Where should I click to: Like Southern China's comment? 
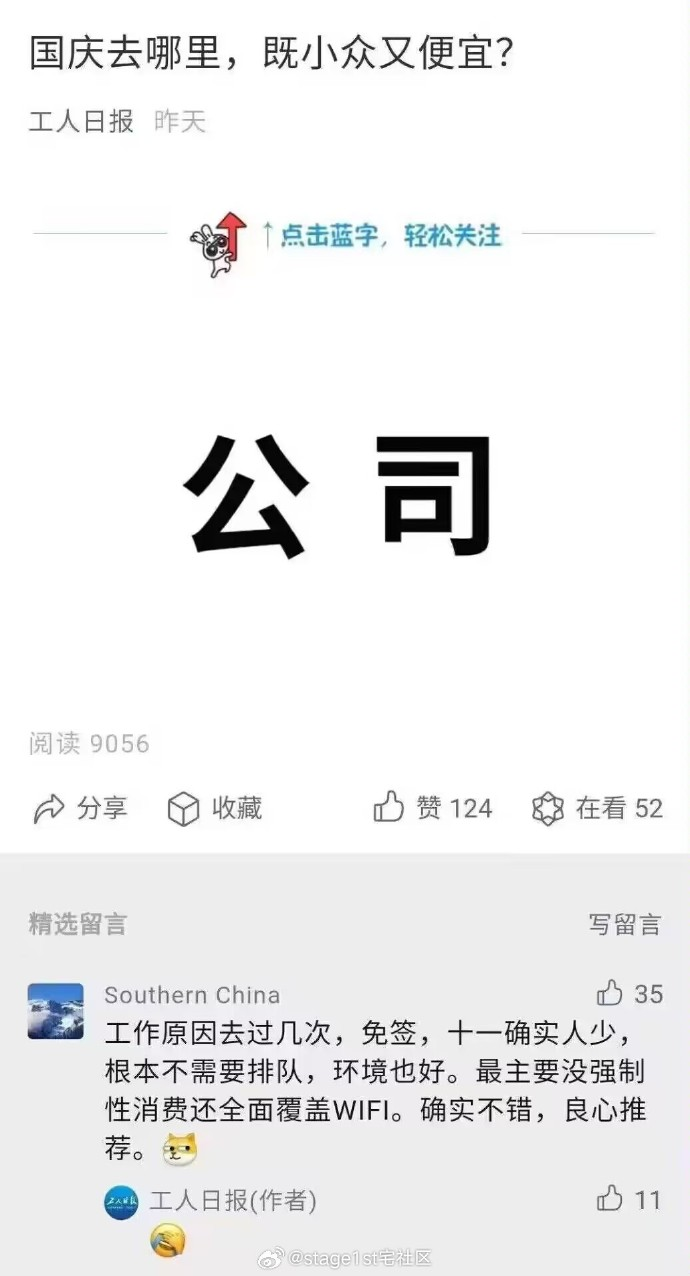coord(630,994)
